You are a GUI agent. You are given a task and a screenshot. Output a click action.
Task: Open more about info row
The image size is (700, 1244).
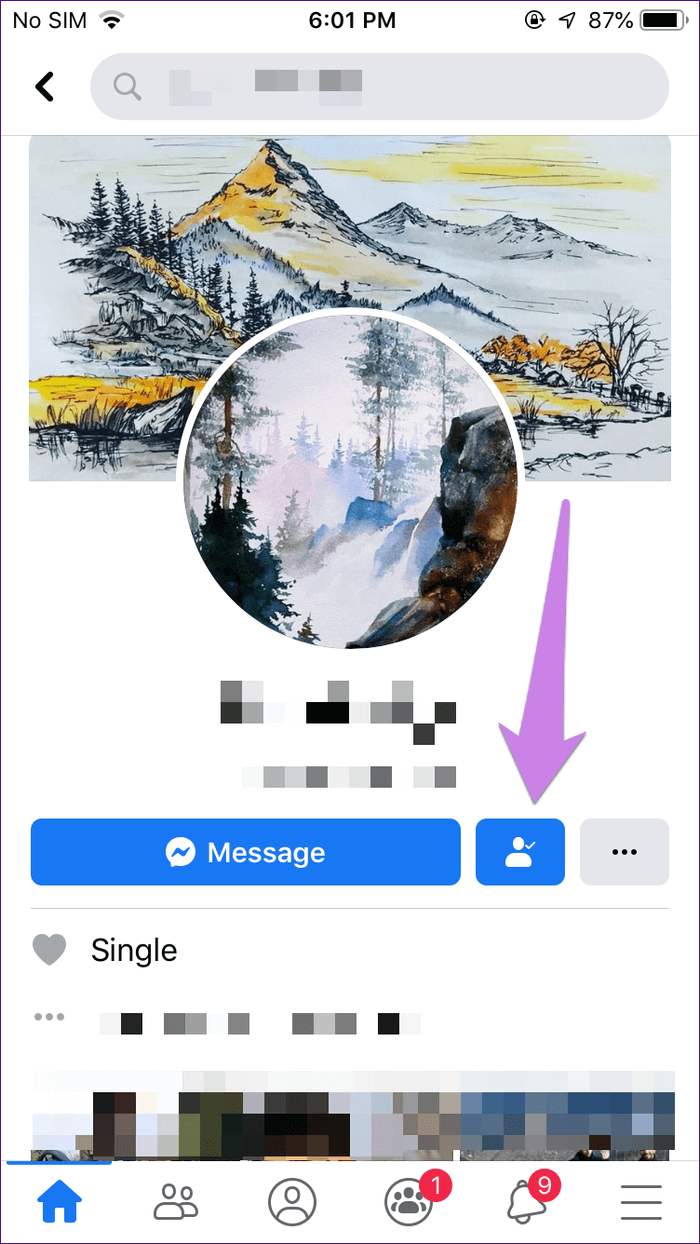click(x=230, y=1018)
